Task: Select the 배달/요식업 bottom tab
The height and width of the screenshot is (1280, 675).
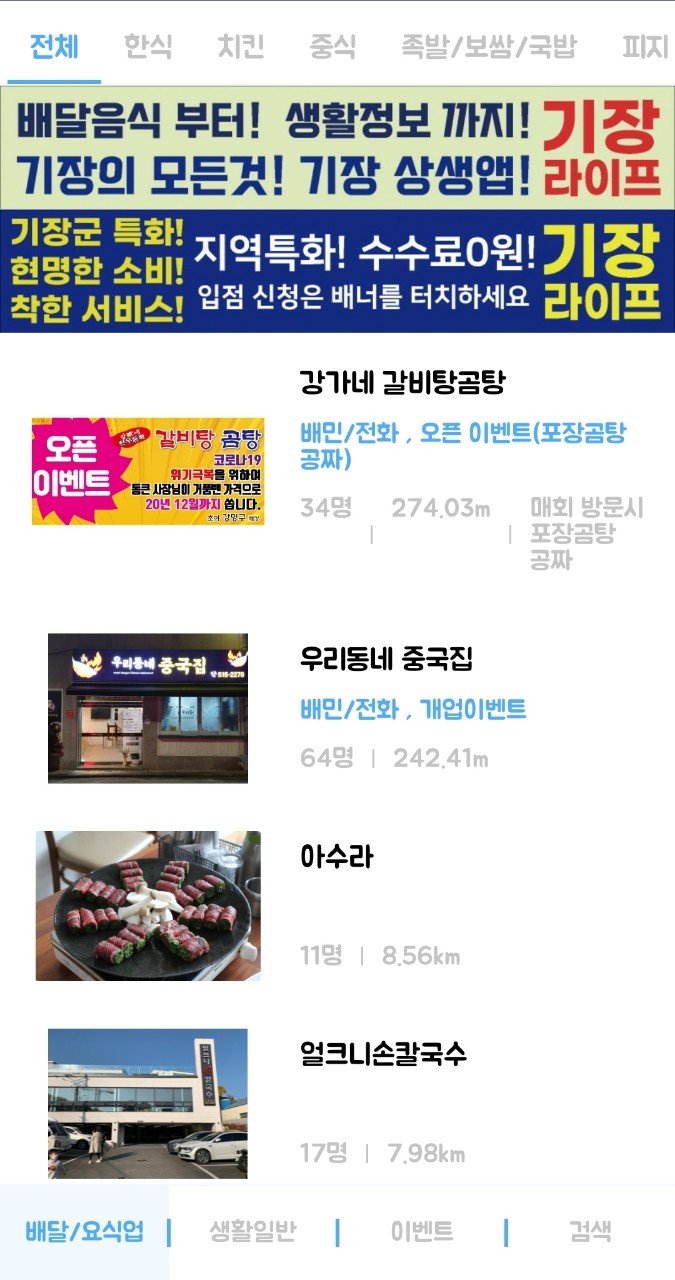Action: (84, 1231)
